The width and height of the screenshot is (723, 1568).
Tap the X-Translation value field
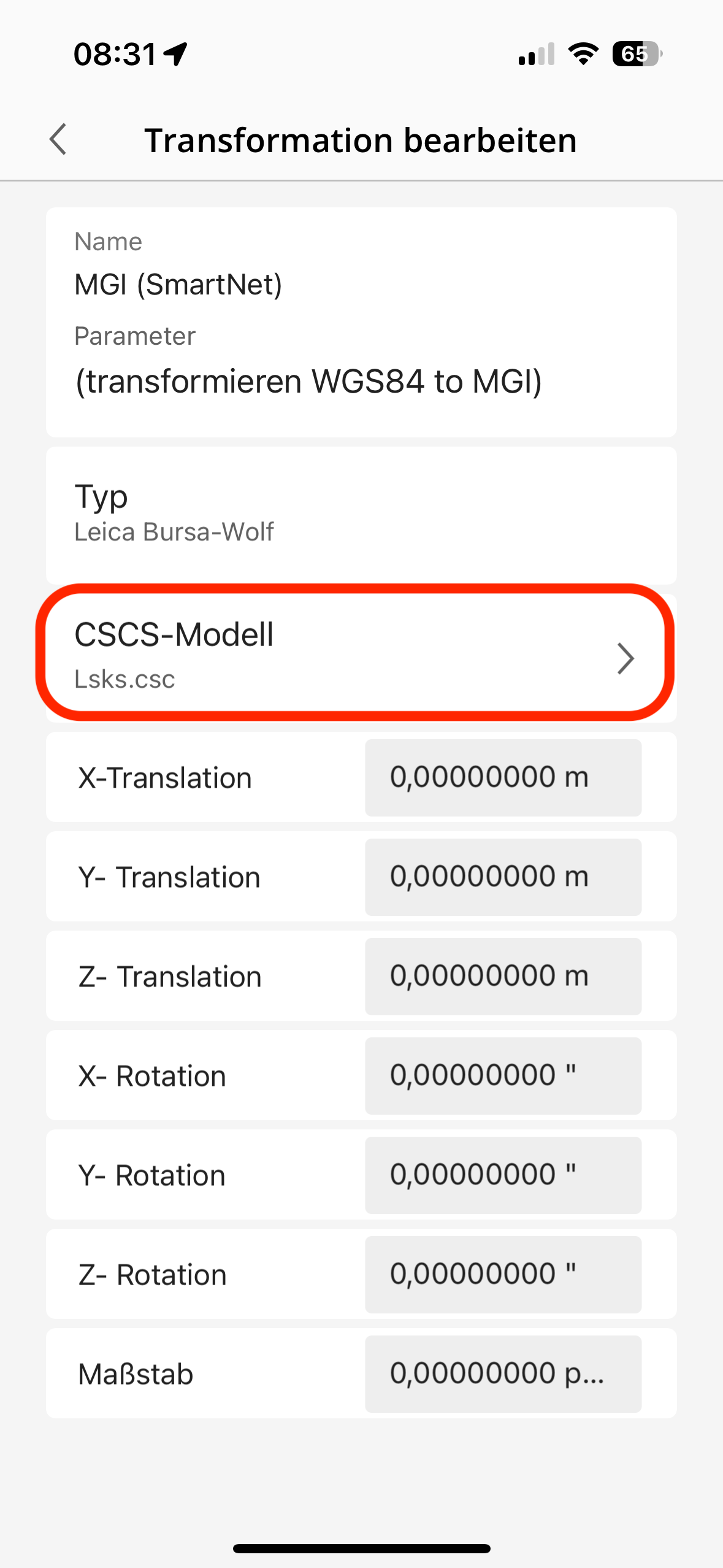[x=503, y=777]
